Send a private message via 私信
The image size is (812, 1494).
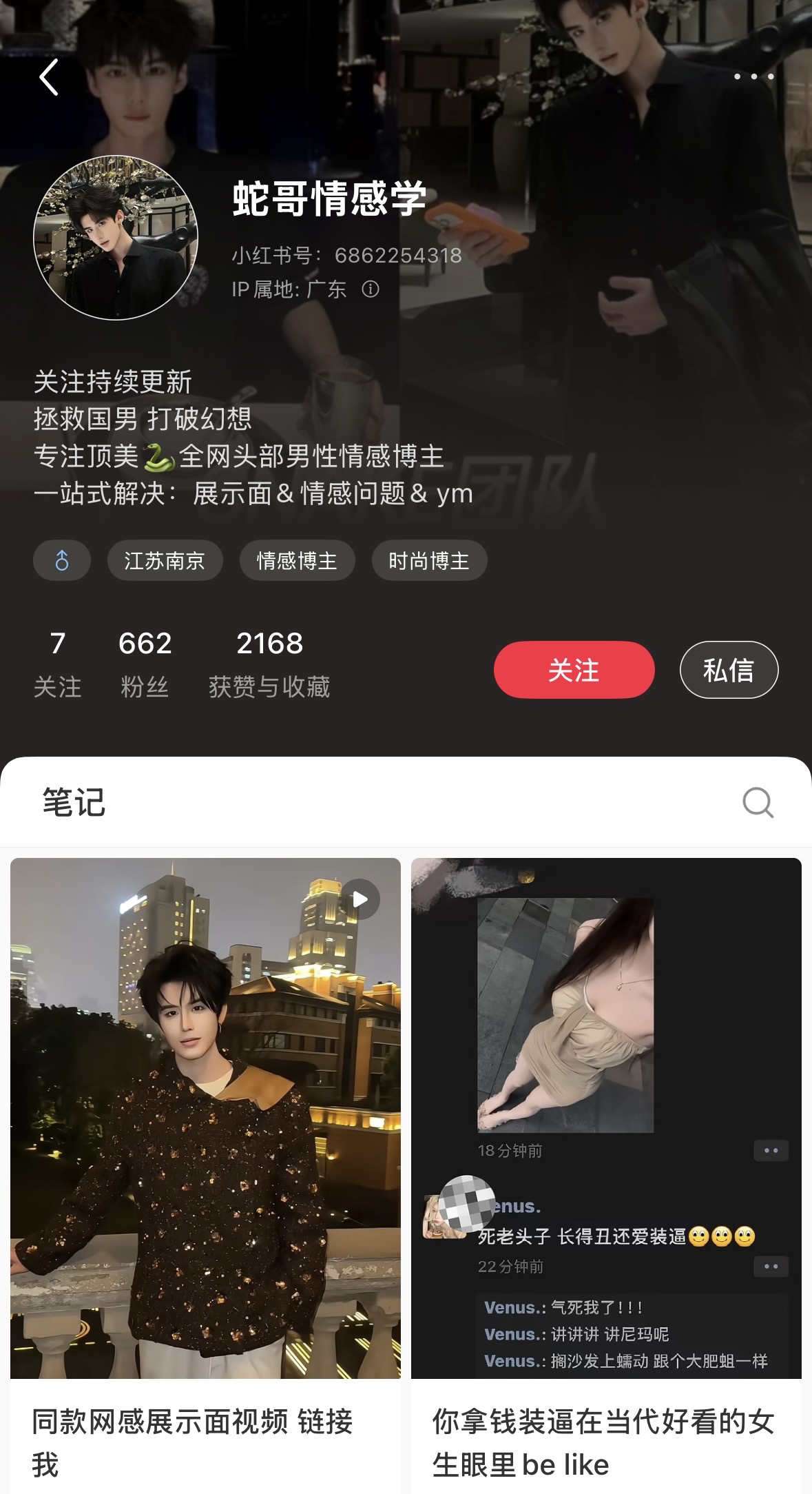coord(729,670)
